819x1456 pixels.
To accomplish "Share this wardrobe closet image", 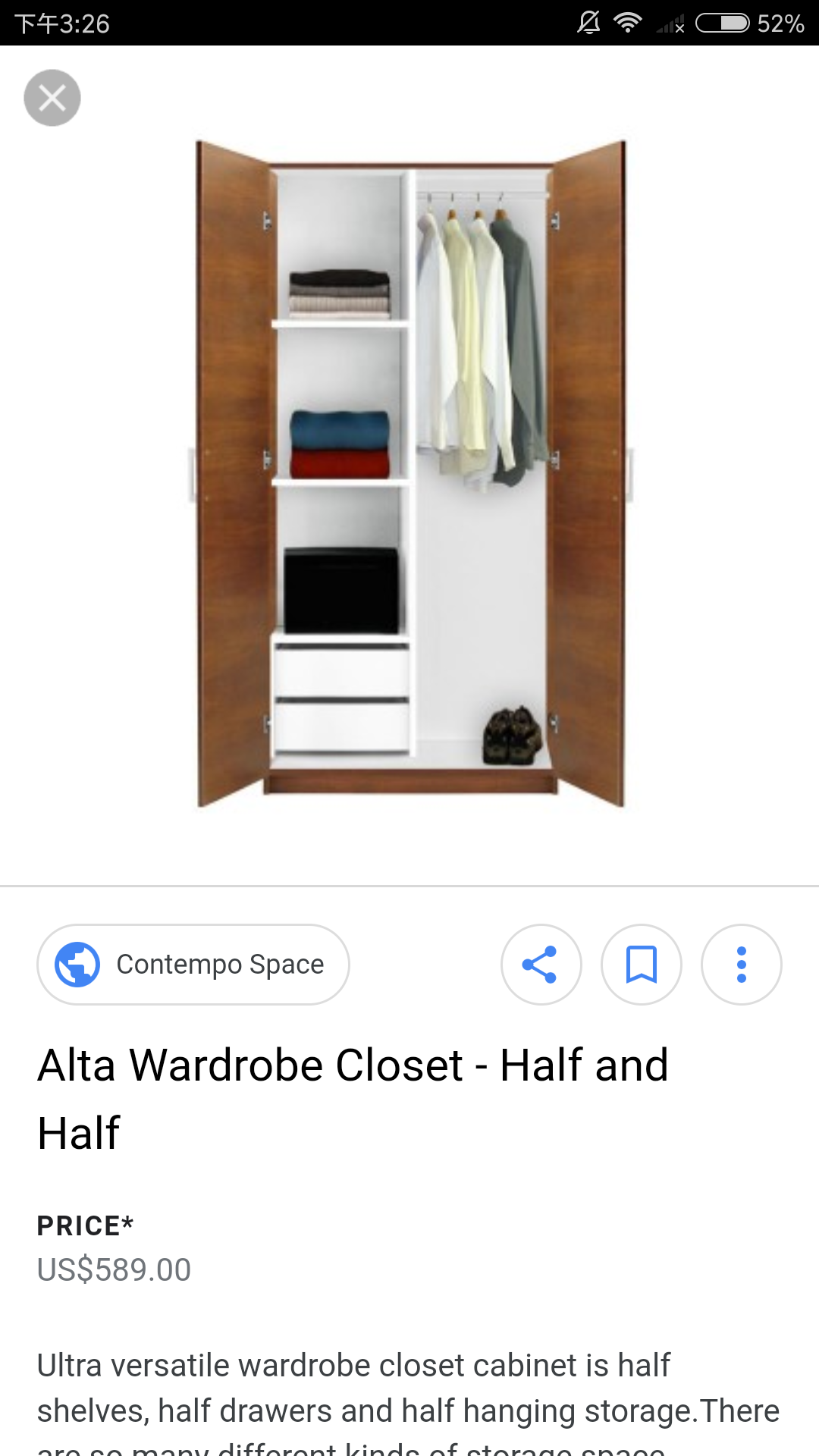I will [x=541, y=965].
